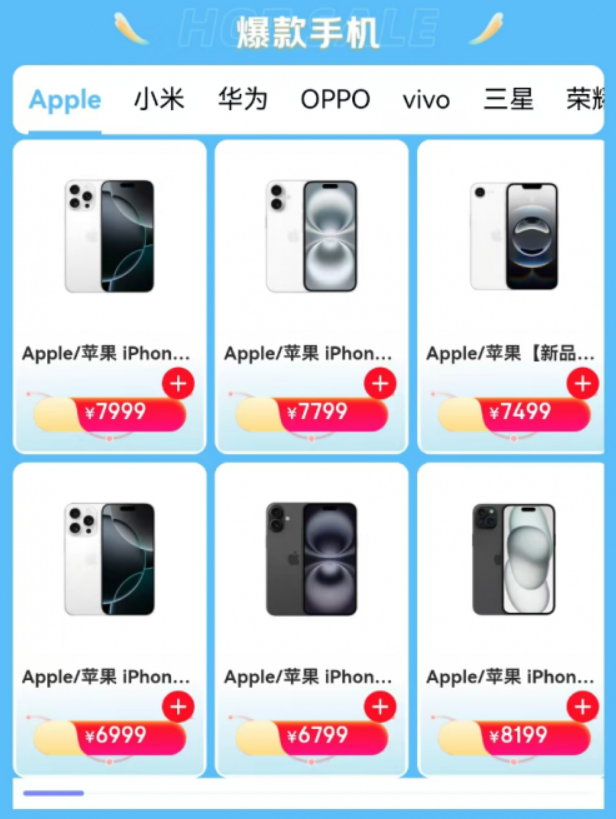Add the ¥7999 iPhone to cart

178,384
